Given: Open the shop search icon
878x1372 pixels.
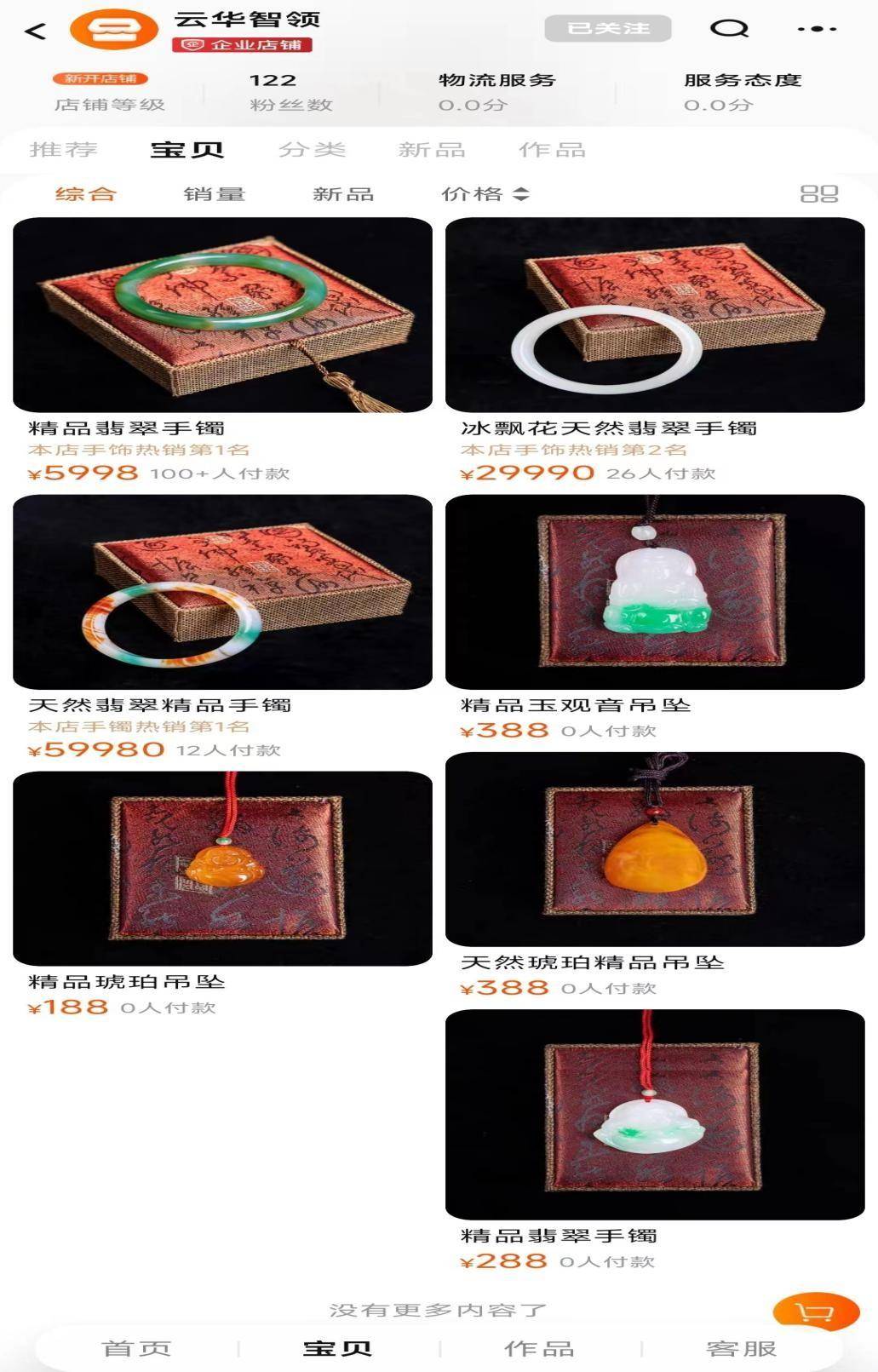Looking at the screenshot, I should tap(729, 29).
